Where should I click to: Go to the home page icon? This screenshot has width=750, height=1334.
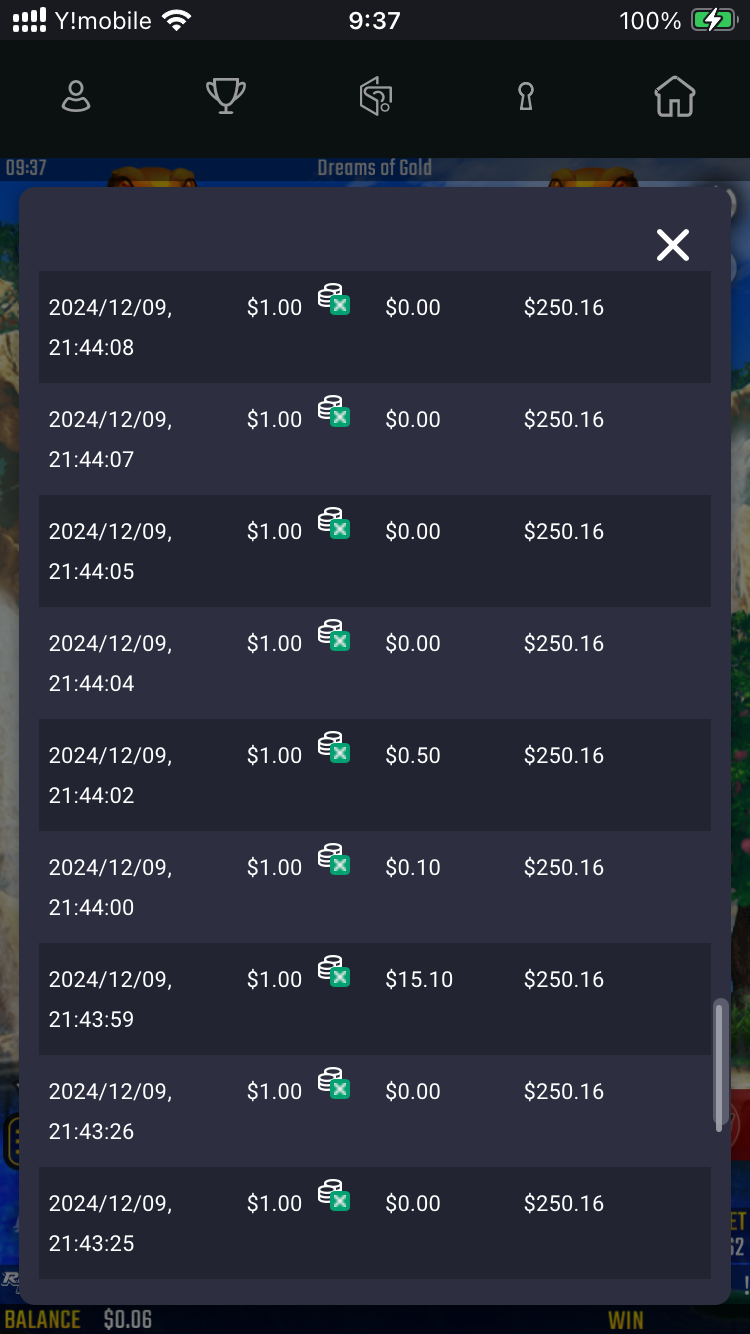coord(675,97)
